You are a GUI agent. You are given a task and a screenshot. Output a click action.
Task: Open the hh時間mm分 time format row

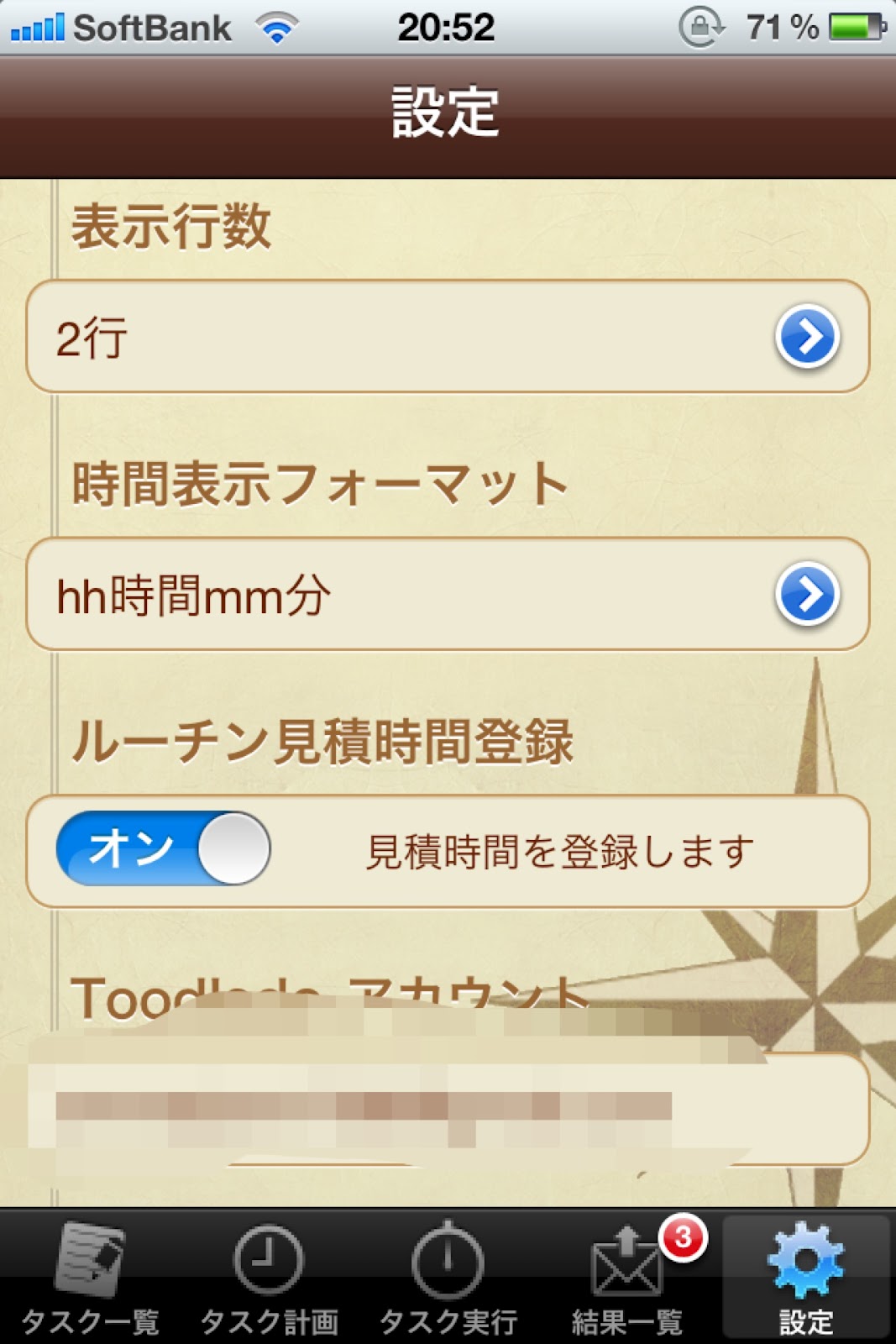(x=447, y=595)
